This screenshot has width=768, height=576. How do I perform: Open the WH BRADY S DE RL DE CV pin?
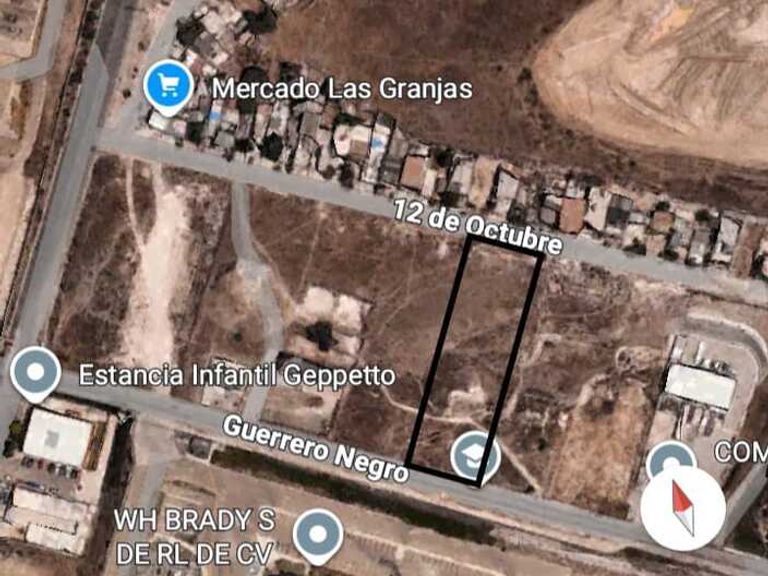pyautogui.click(x=318, y=534)
